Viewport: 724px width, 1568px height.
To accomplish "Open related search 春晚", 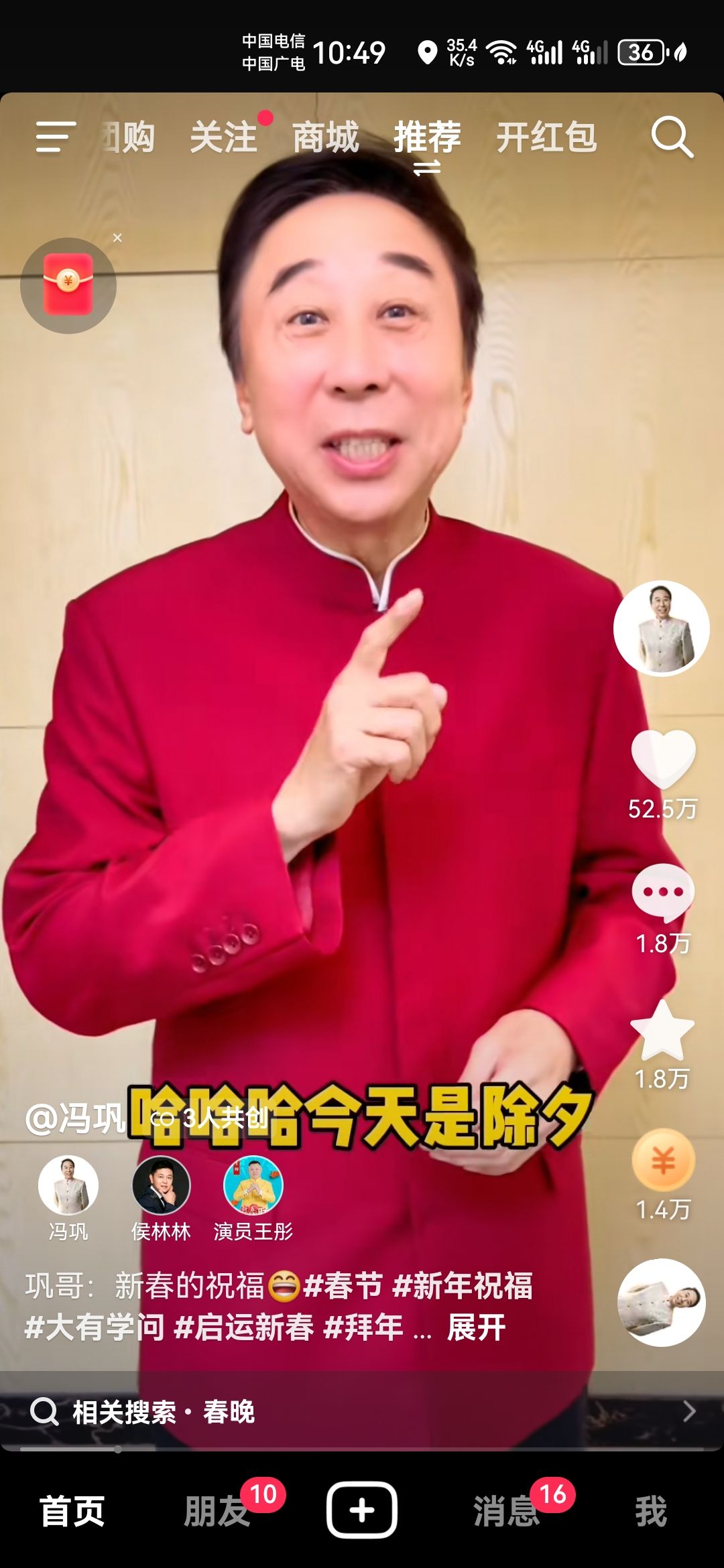I will click(x=228, y=1412).
